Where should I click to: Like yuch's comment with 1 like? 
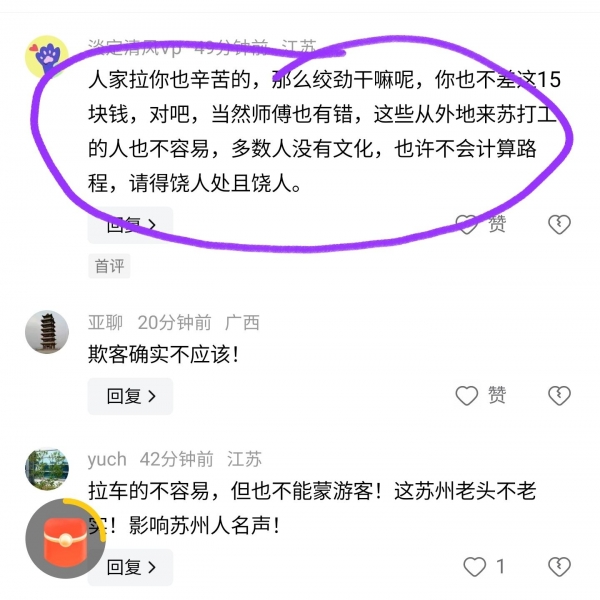pyautogui.click(x=476, y=567)
